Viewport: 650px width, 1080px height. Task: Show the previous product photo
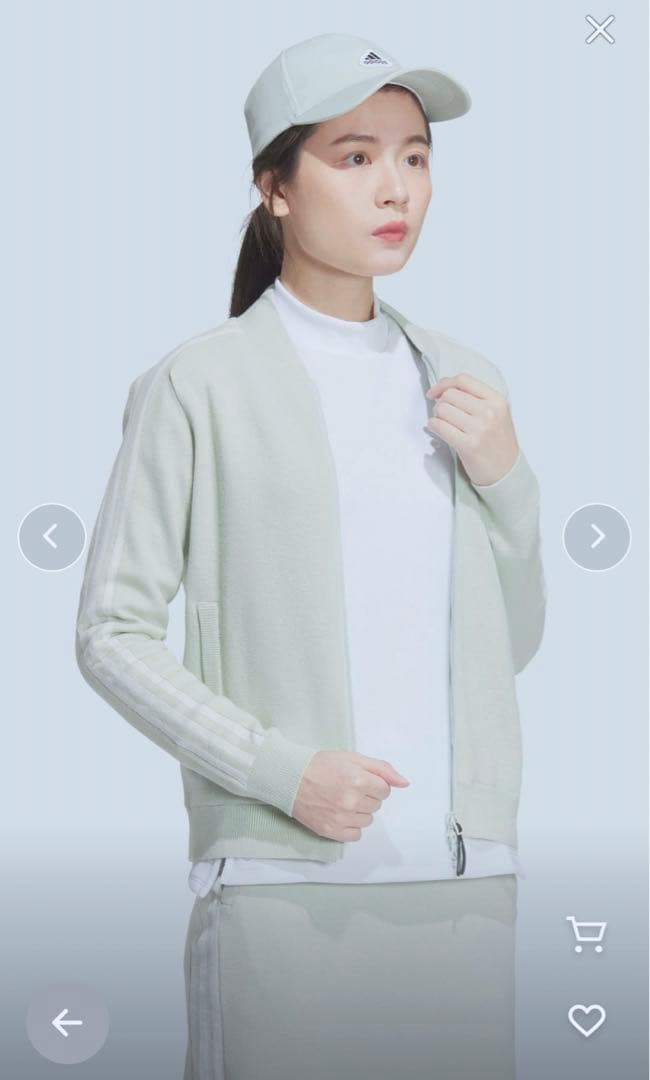(x=52, y=537)
